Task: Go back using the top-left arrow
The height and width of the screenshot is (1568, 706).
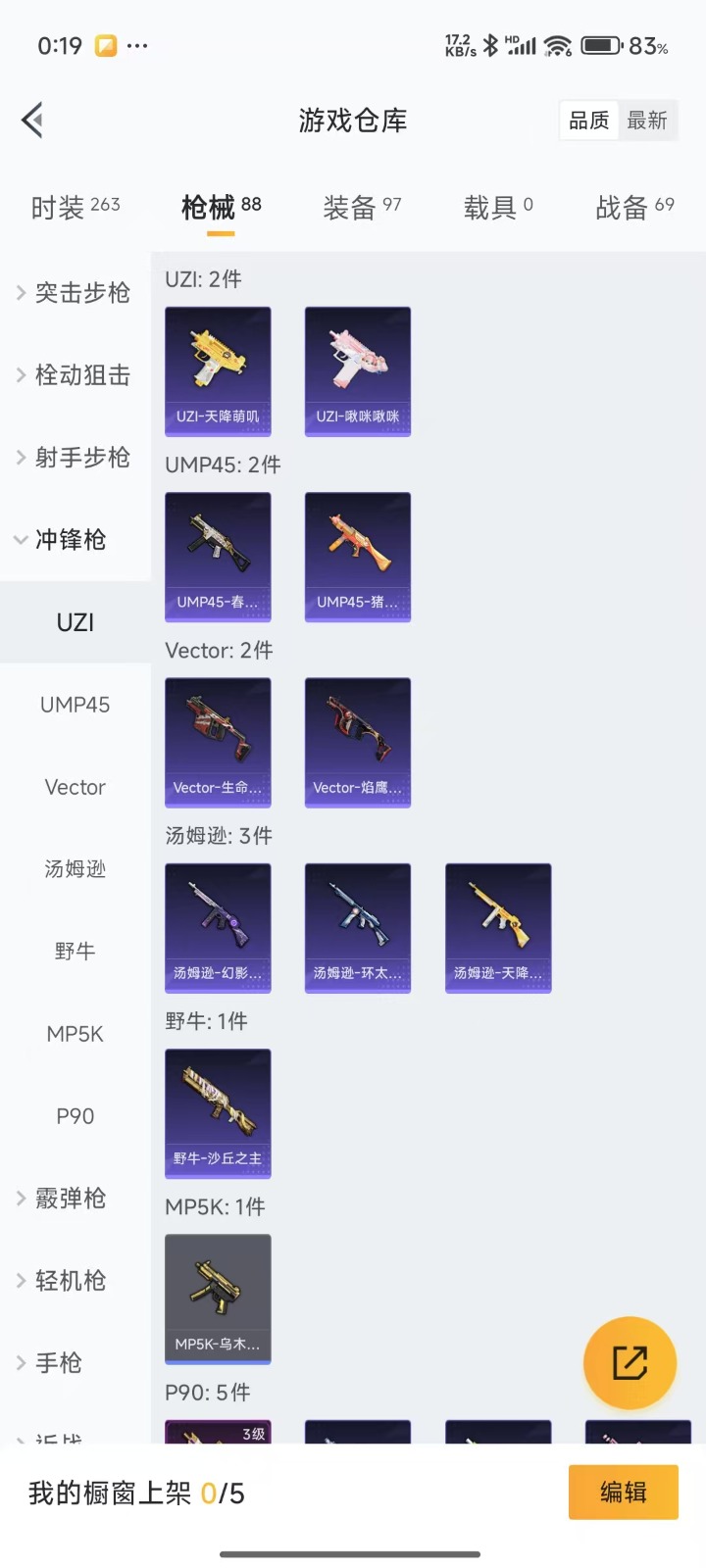Action: click(32, 121)
